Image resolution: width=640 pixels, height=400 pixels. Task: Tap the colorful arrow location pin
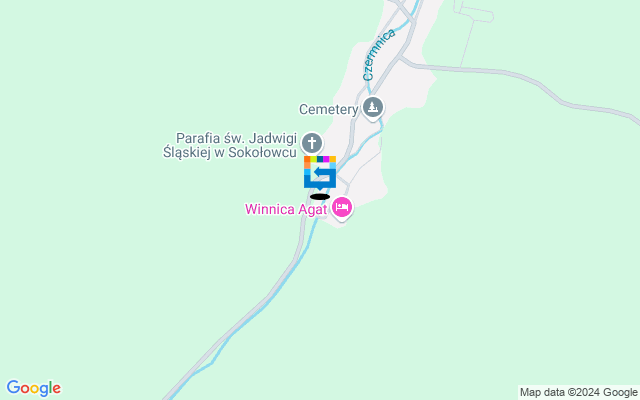(320, 172)
